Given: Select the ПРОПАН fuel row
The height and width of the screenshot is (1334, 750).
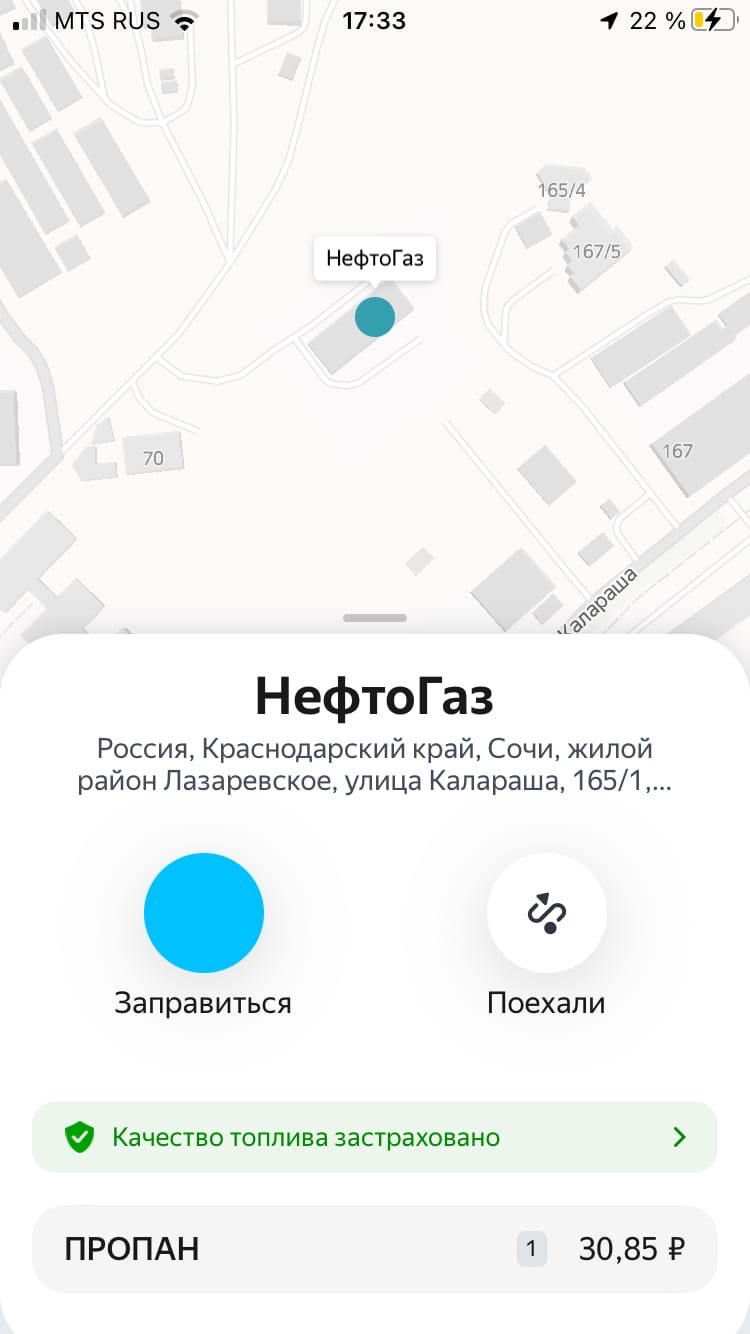Looking at the screenshot, I should [375, 1249].
